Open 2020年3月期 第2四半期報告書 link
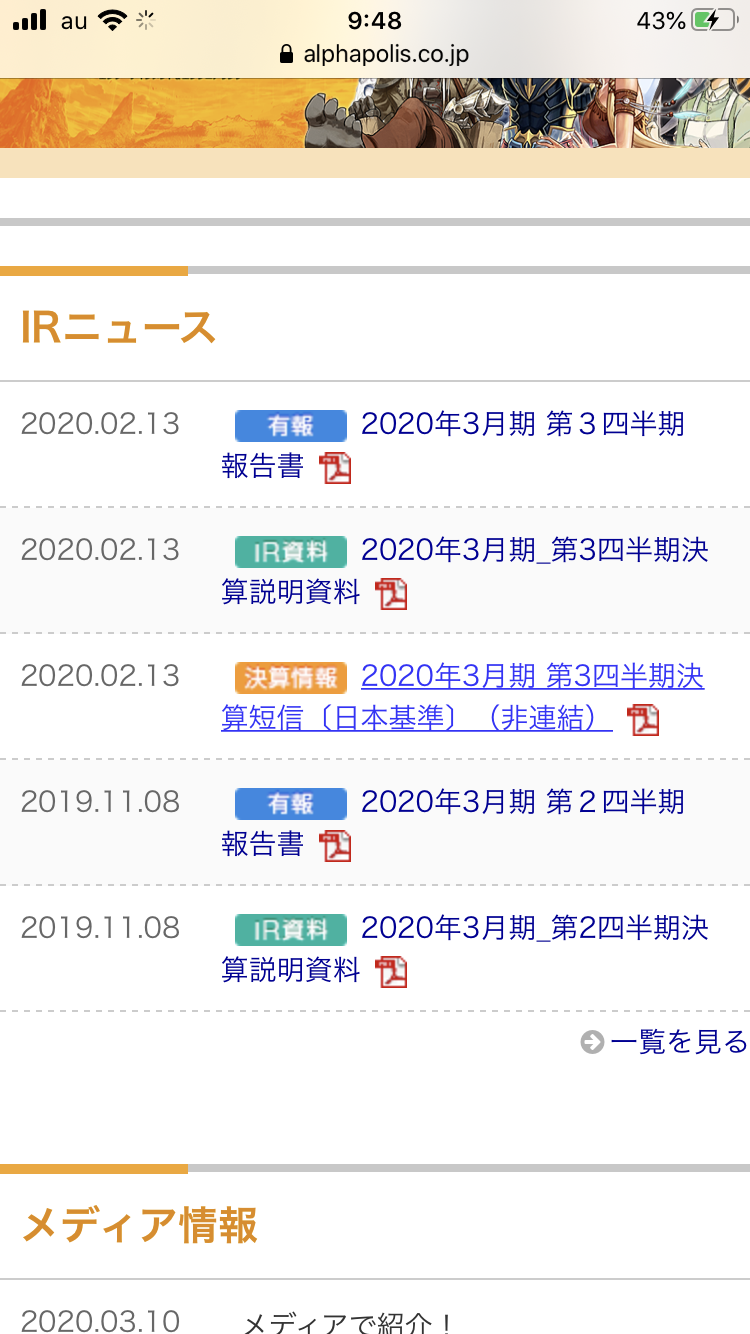 [522, 803]
